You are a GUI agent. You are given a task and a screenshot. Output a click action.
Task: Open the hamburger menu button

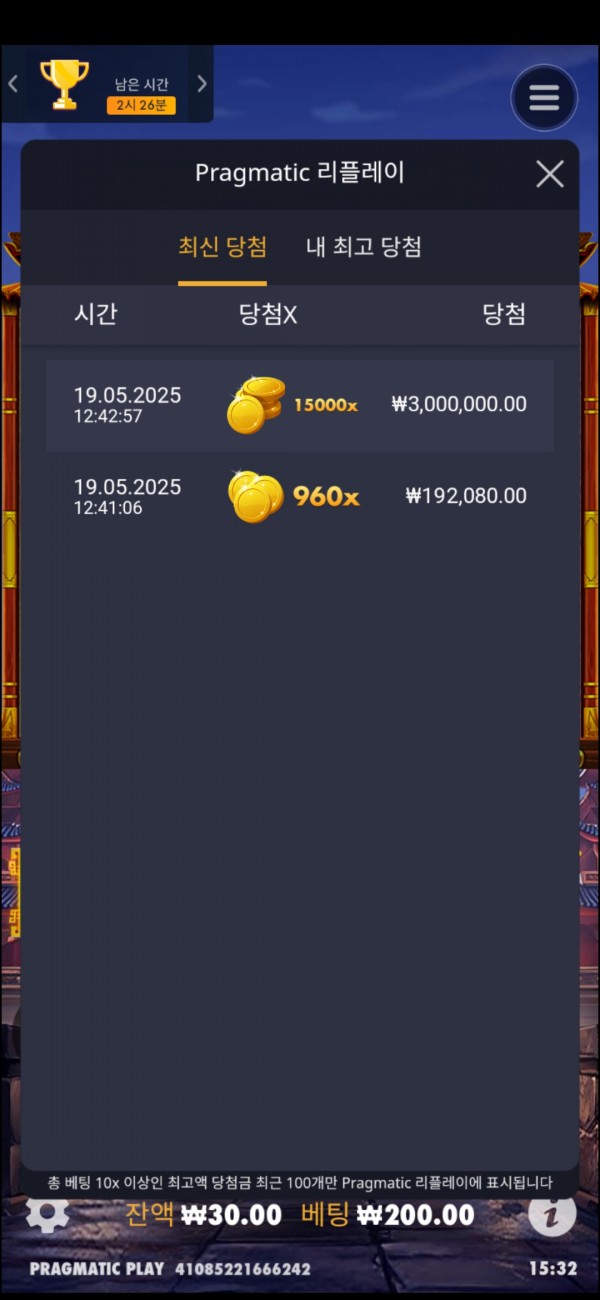pos(544,98)
